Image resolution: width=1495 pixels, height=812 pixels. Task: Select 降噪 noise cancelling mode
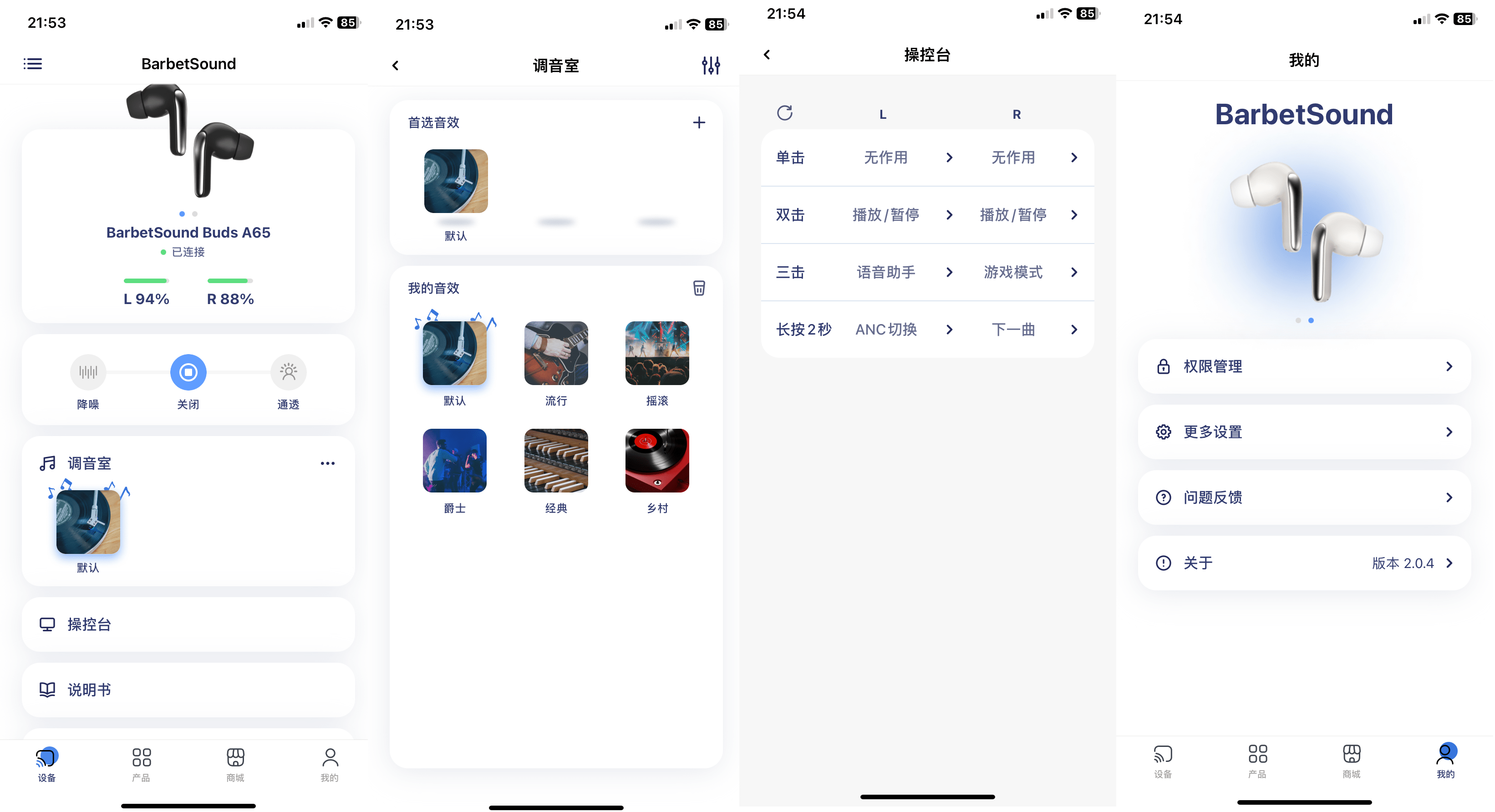pyautogui.click(x=88, y=372)
